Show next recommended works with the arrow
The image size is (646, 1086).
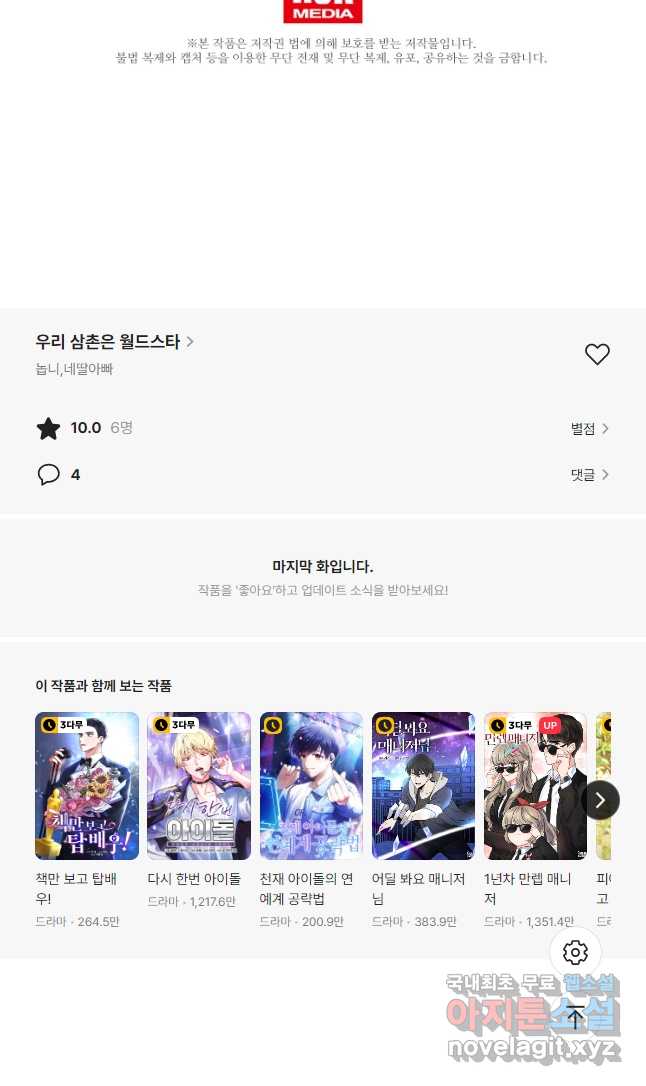[x=600, y=800]
